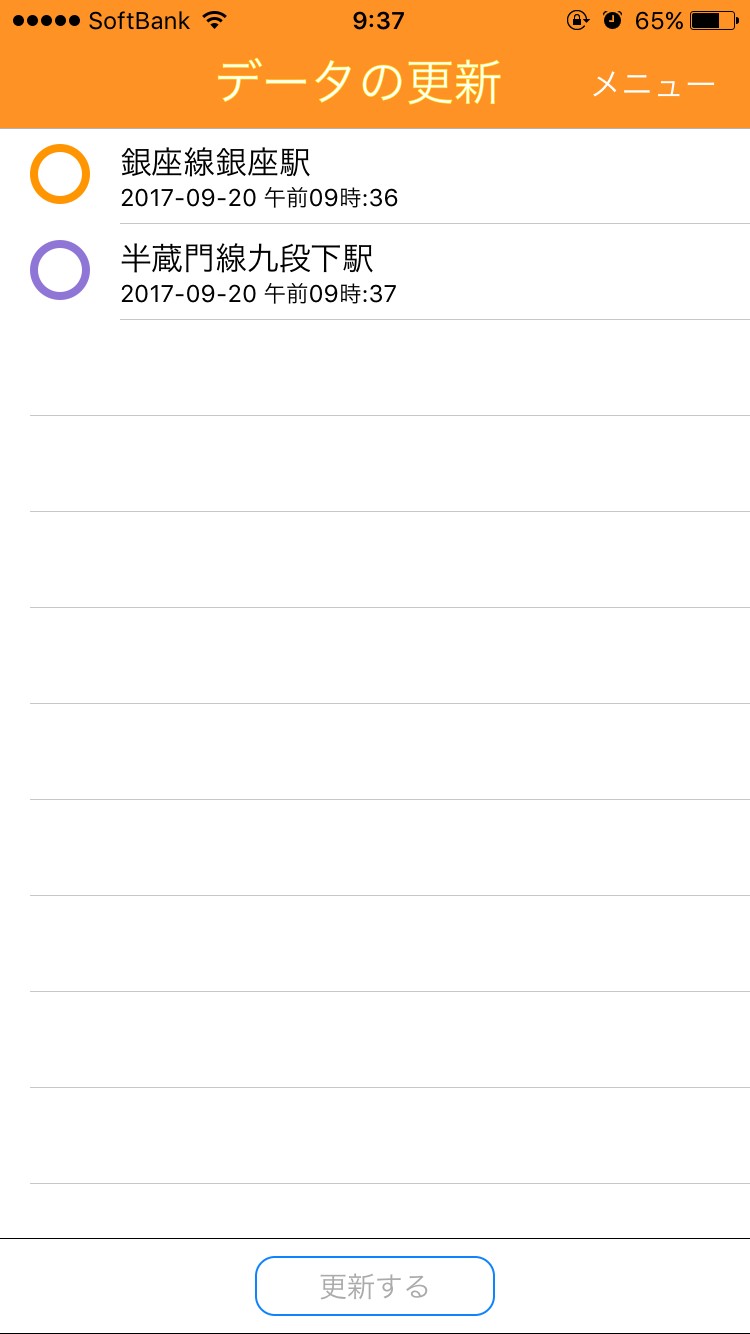Screen dimensions: 750x1334
Task: Tap the 更新する button
Action: [x=375, y=1286]
